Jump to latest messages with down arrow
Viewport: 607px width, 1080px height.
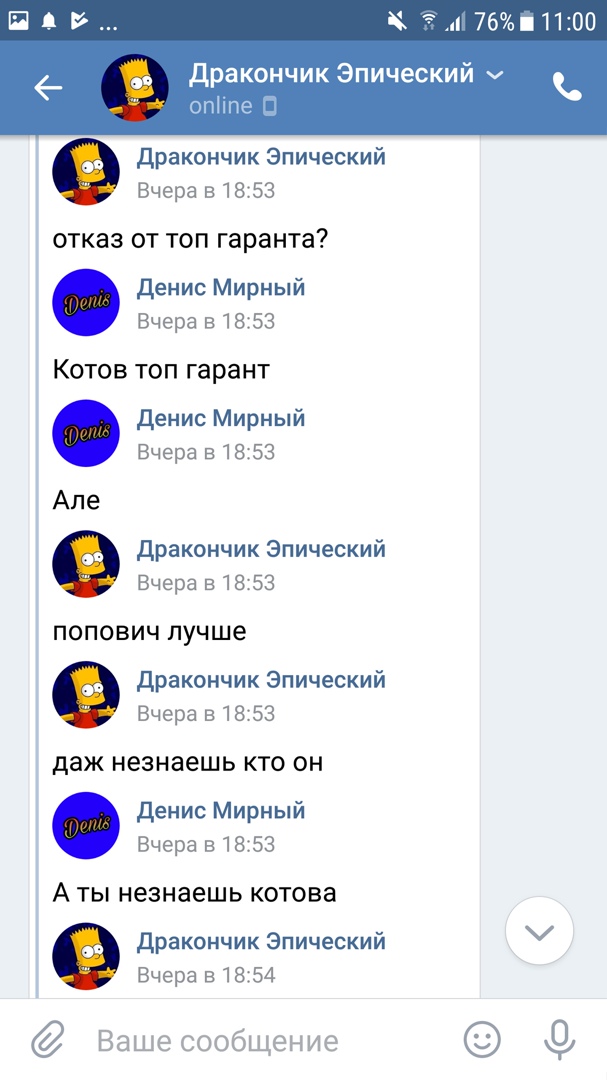(539, 932)
